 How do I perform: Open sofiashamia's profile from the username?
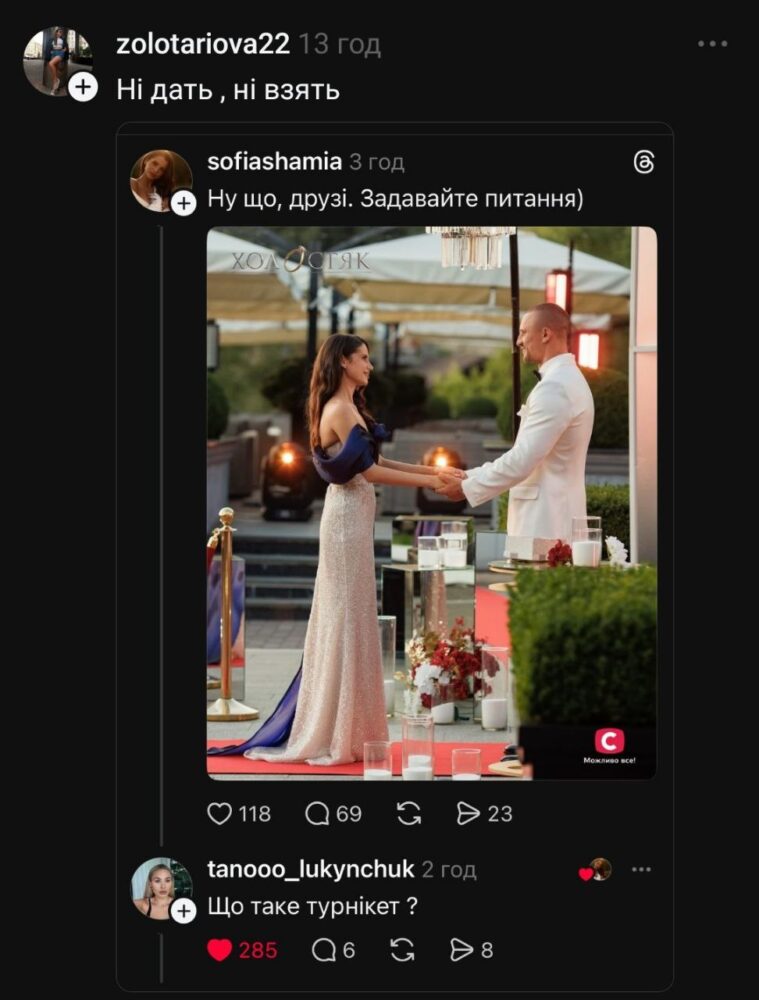pos(274,162)
